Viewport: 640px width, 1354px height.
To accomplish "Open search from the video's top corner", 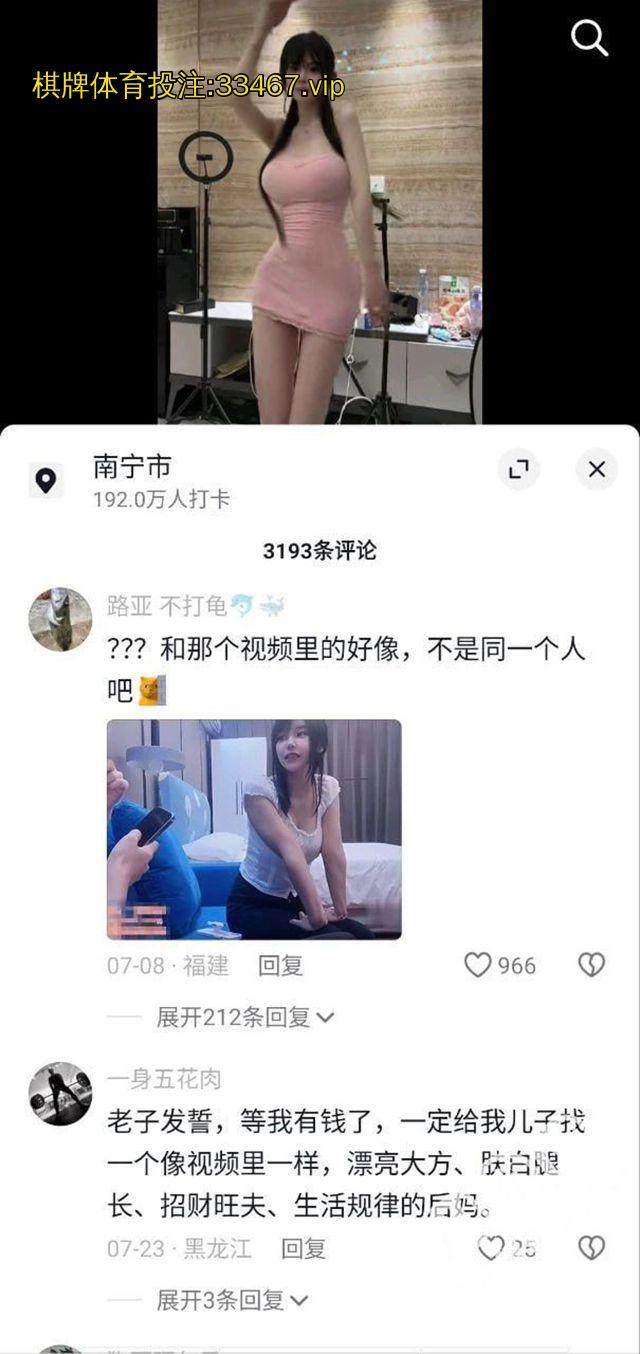I will pos(589,38).
